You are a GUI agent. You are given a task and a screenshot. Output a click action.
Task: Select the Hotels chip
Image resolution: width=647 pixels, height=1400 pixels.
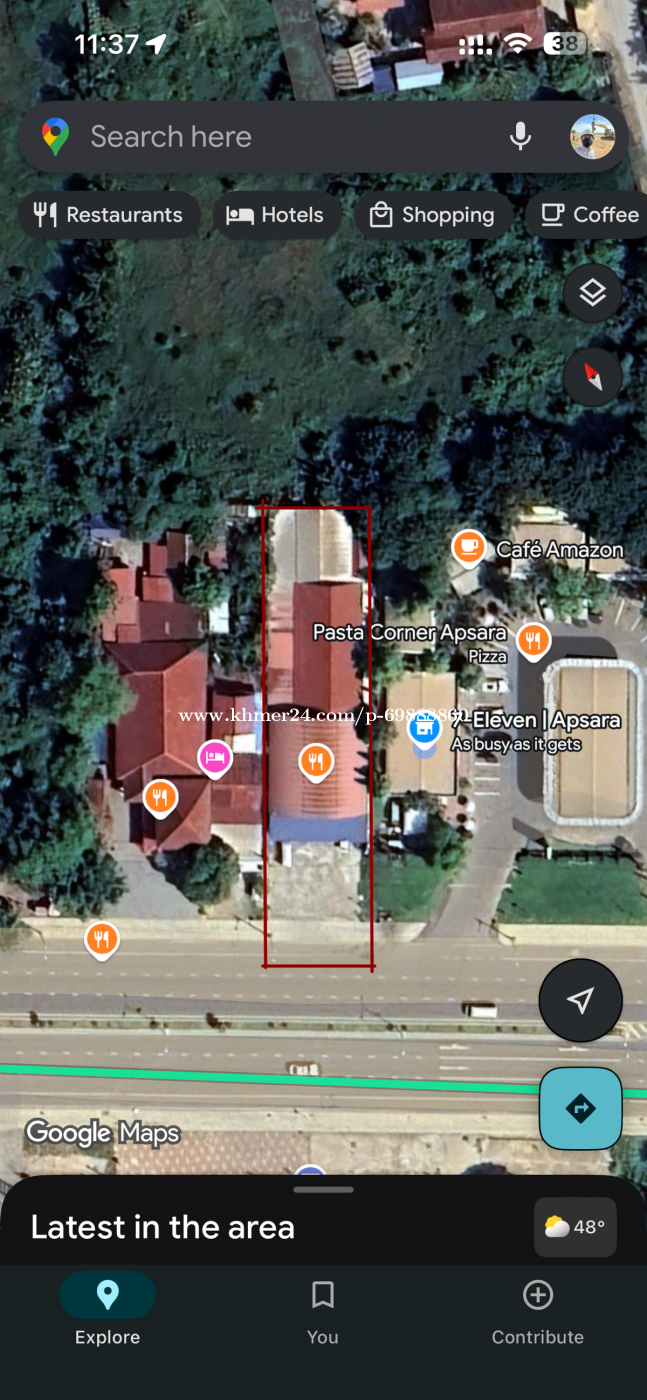tap(276, 215)
